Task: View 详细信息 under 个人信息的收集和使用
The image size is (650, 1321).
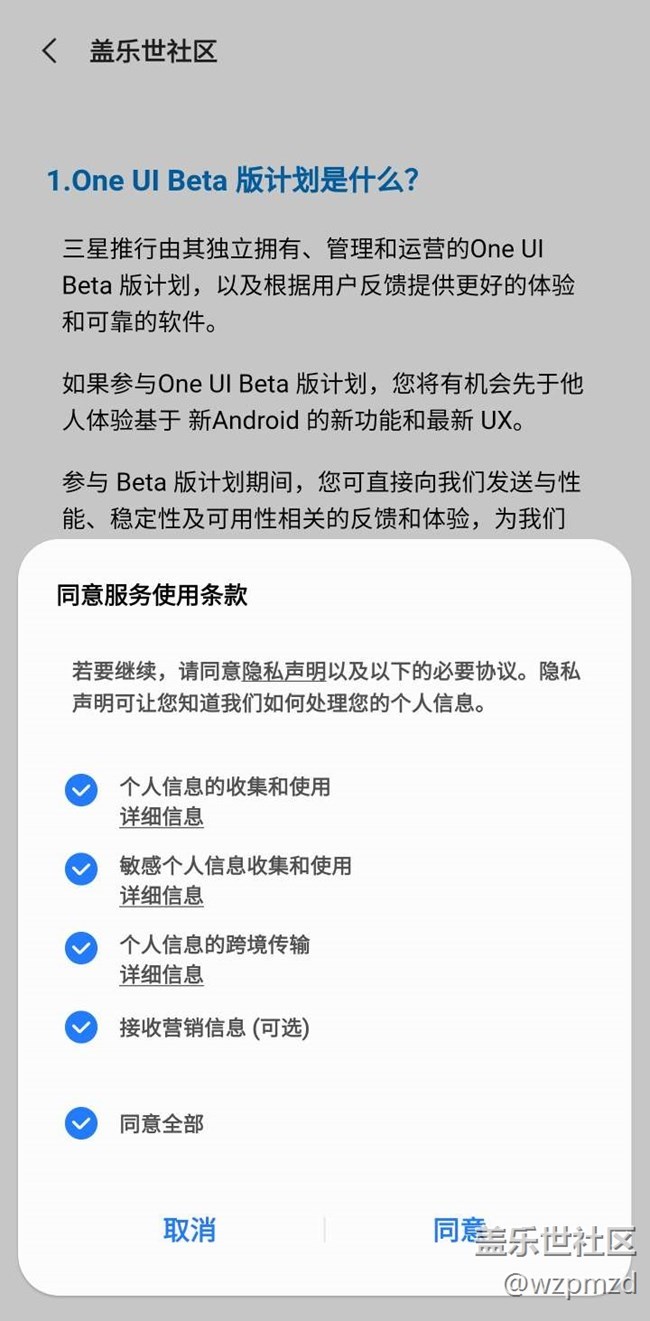Action: [x=162, y=818]
